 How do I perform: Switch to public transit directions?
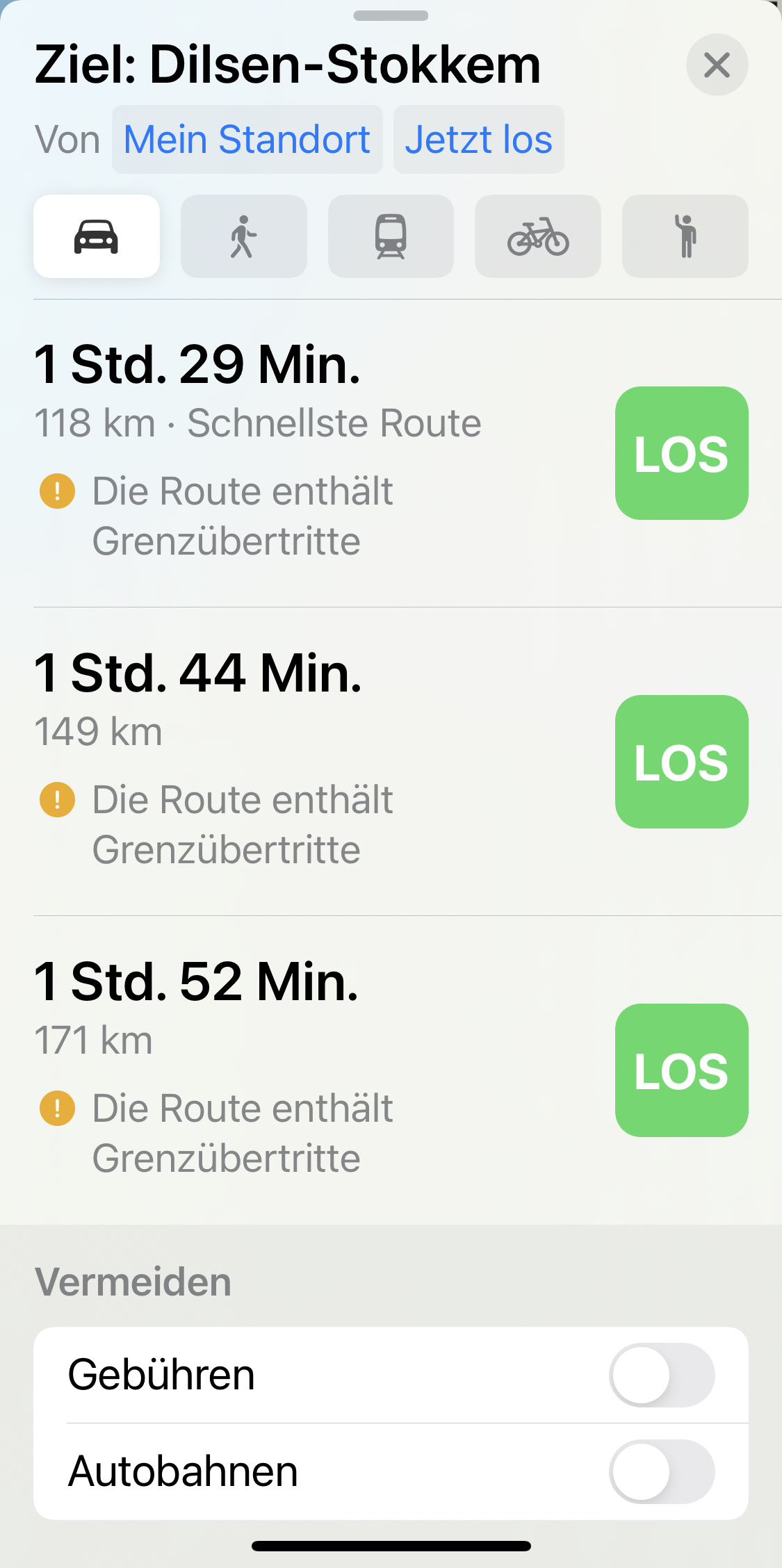tap(391, 236)
